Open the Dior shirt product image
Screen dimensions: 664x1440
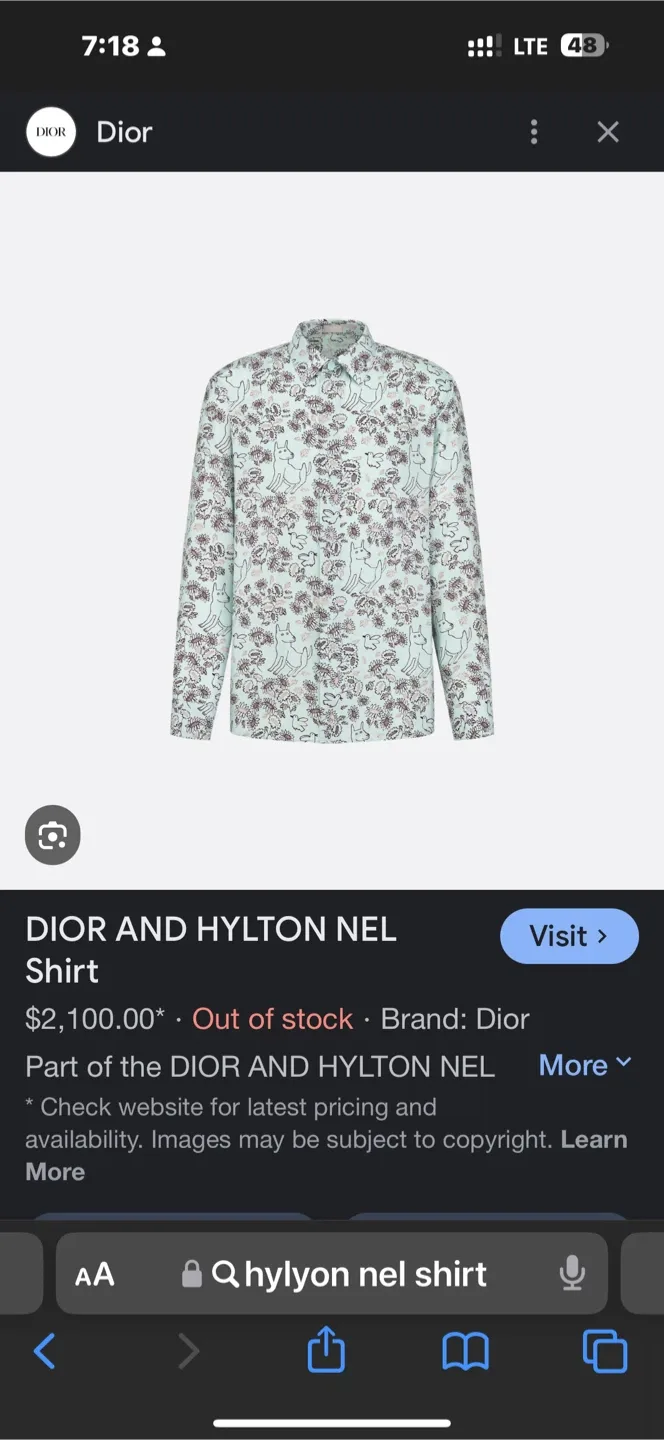pyautogui.click(x=331, y=530)
